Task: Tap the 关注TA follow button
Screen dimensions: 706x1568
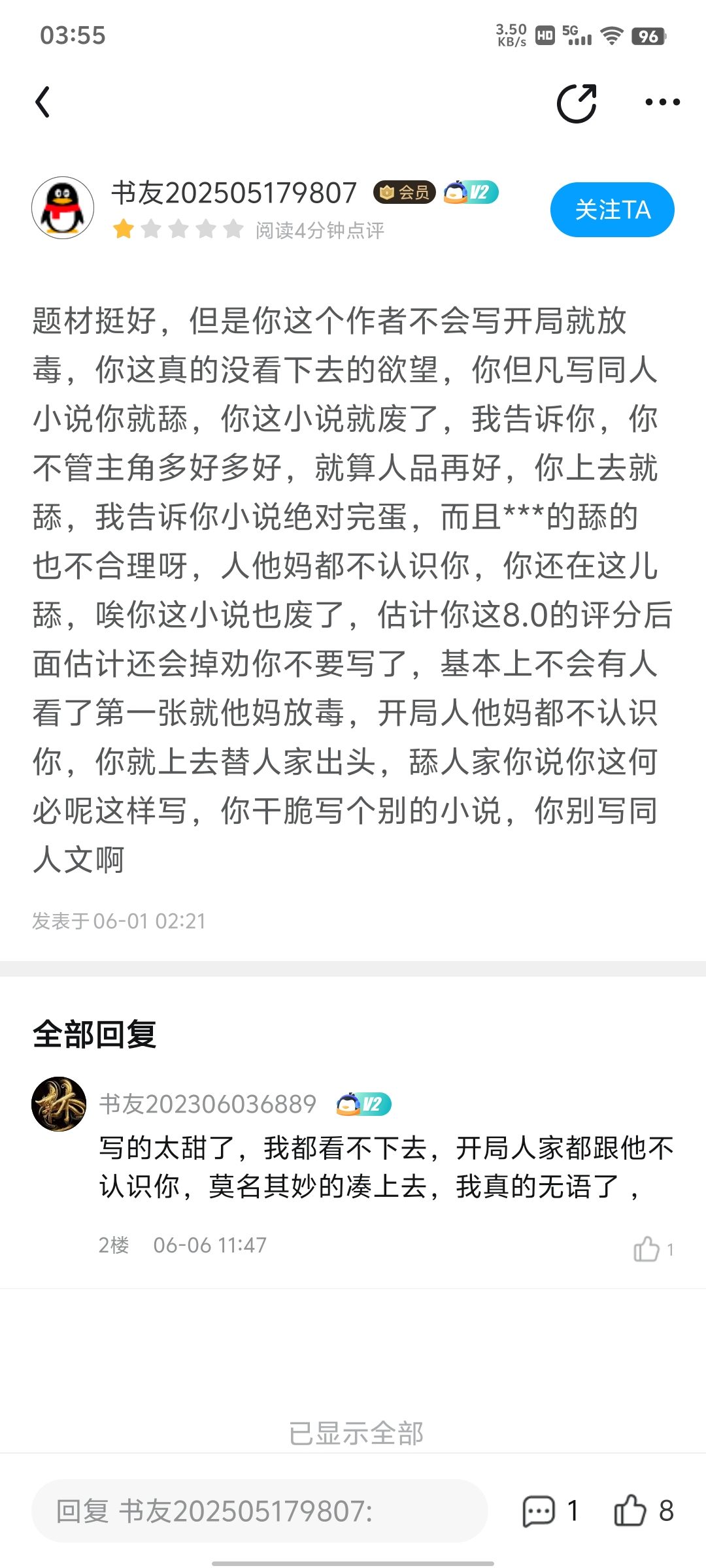Action: [612, 210]
